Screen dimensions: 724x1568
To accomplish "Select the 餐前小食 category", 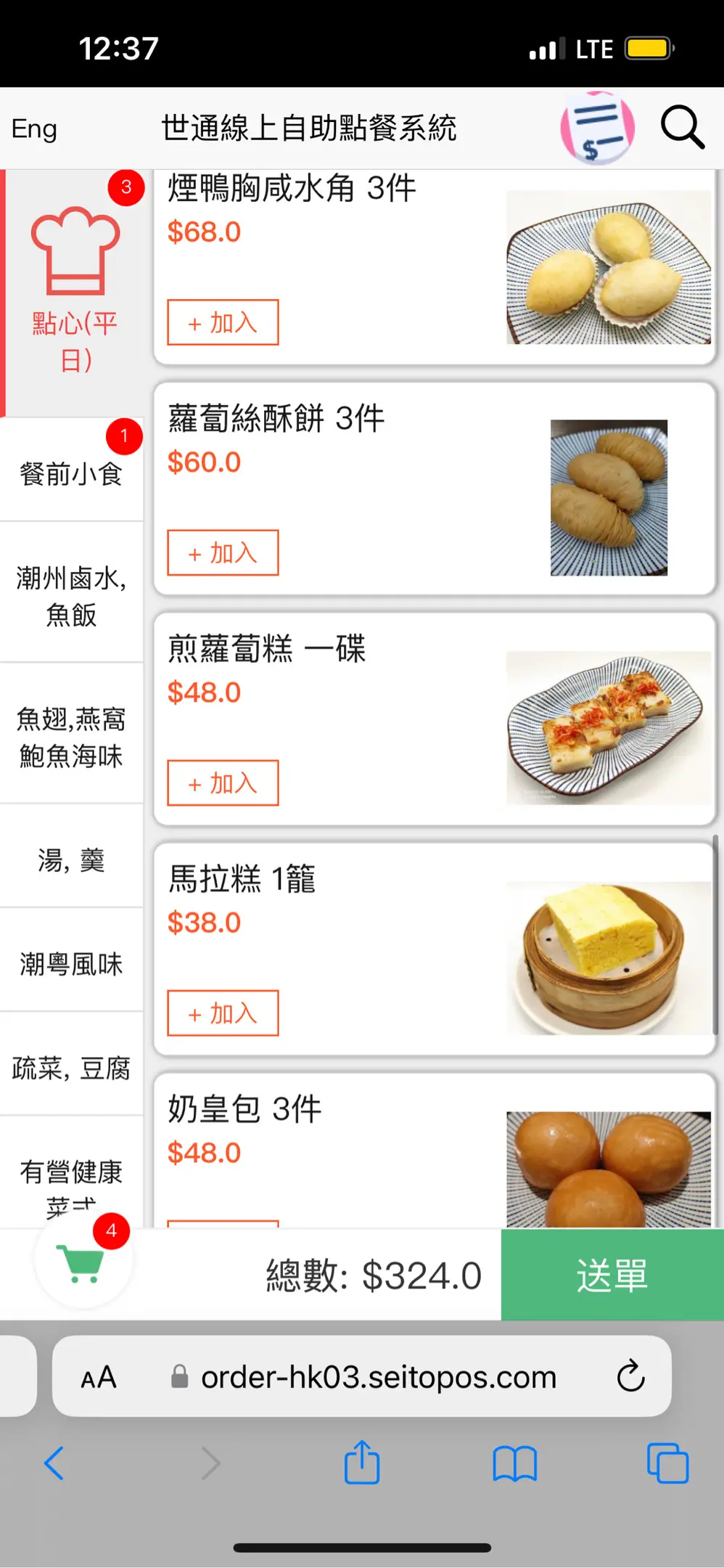I will pos(71,473).
